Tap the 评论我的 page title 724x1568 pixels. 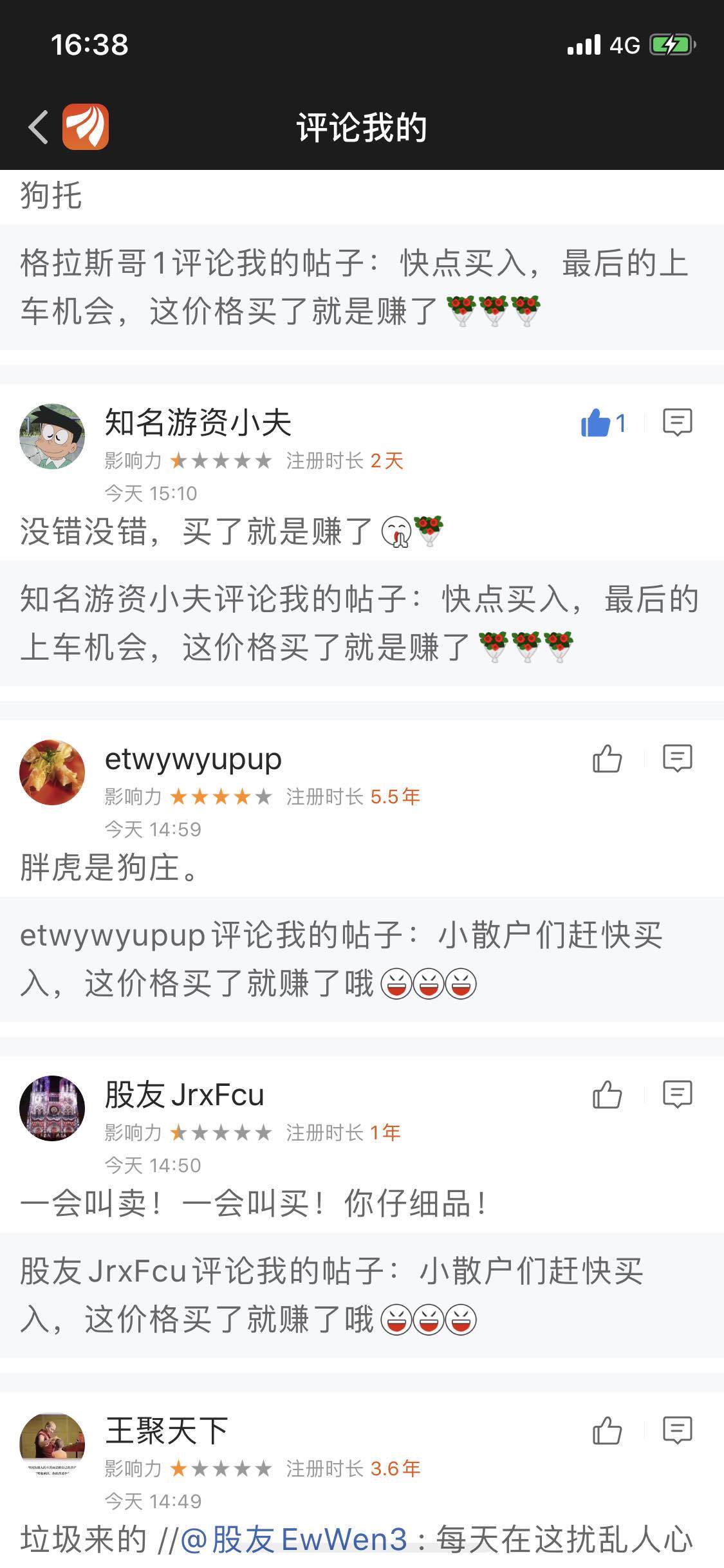[x=362, y=126]
